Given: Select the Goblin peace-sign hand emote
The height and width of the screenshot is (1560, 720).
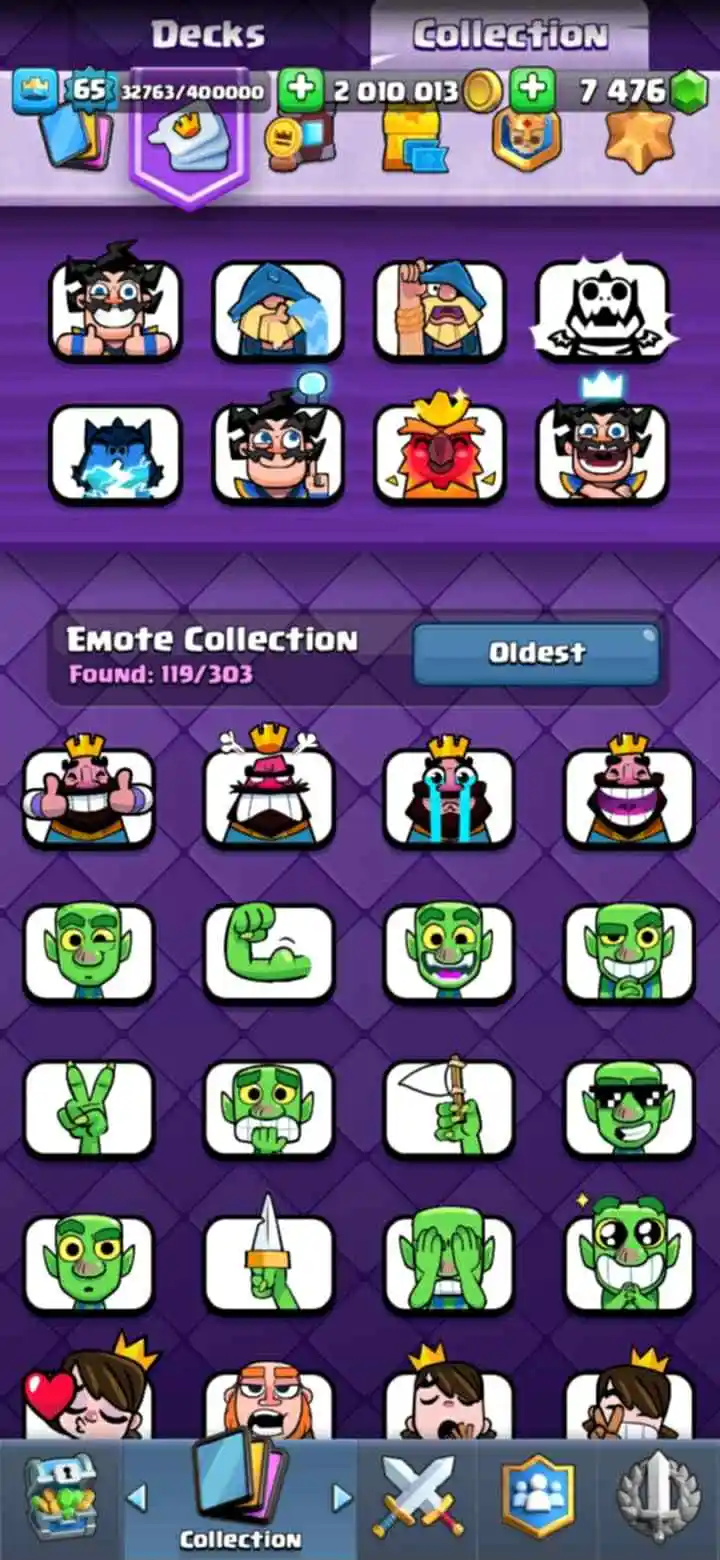Looking at the screenshot, I should (x=88, y=1108).
